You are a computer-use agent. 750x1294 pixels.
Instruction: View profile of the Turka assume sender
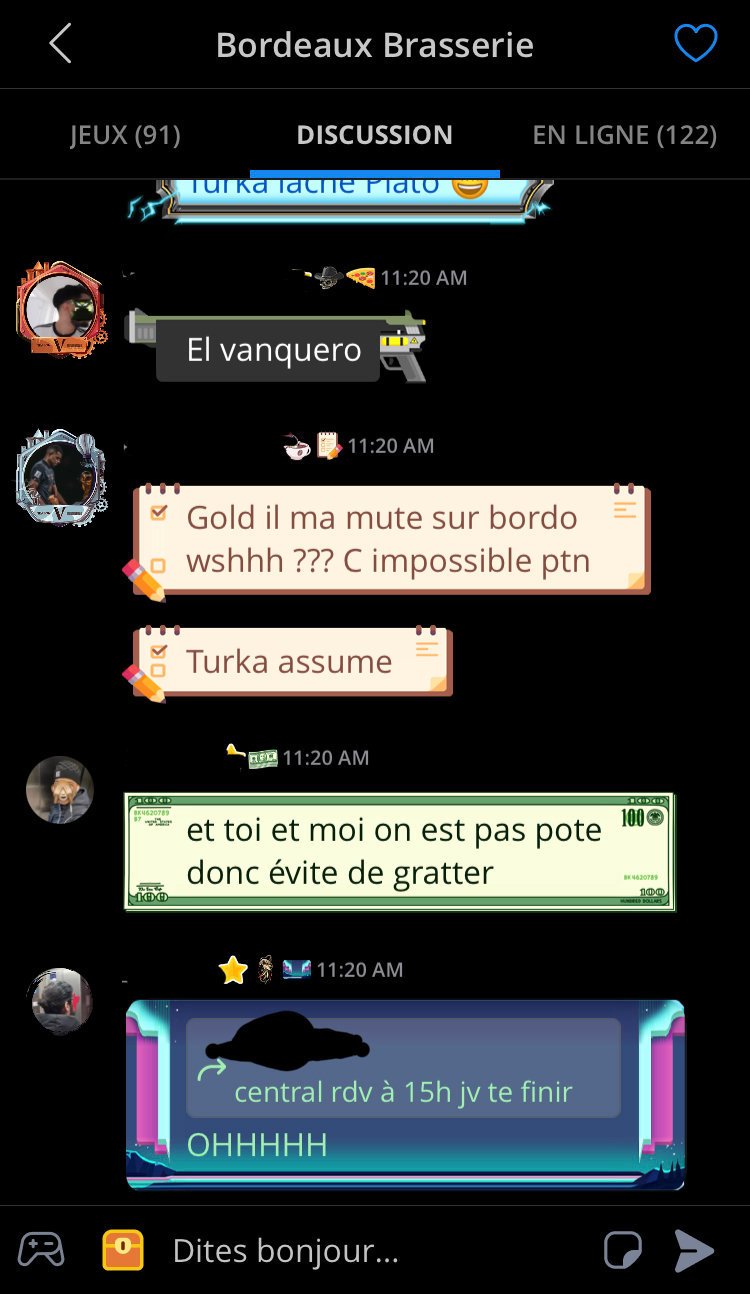coord(60,478)
